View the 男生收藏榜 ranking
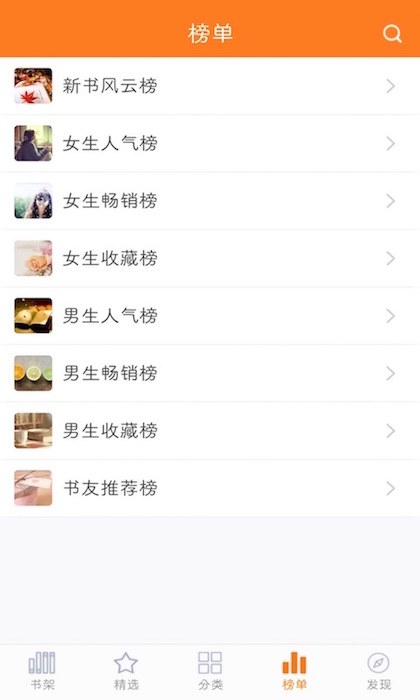This screenshot has width=420, height=700. (210, 431)
